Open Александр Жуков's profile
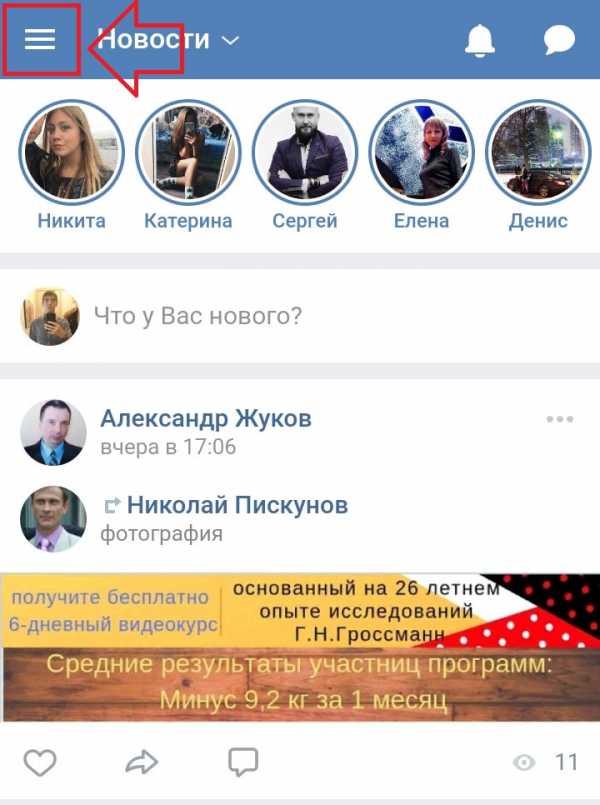This screenshot has height=805, width=600. coord(206,418)
